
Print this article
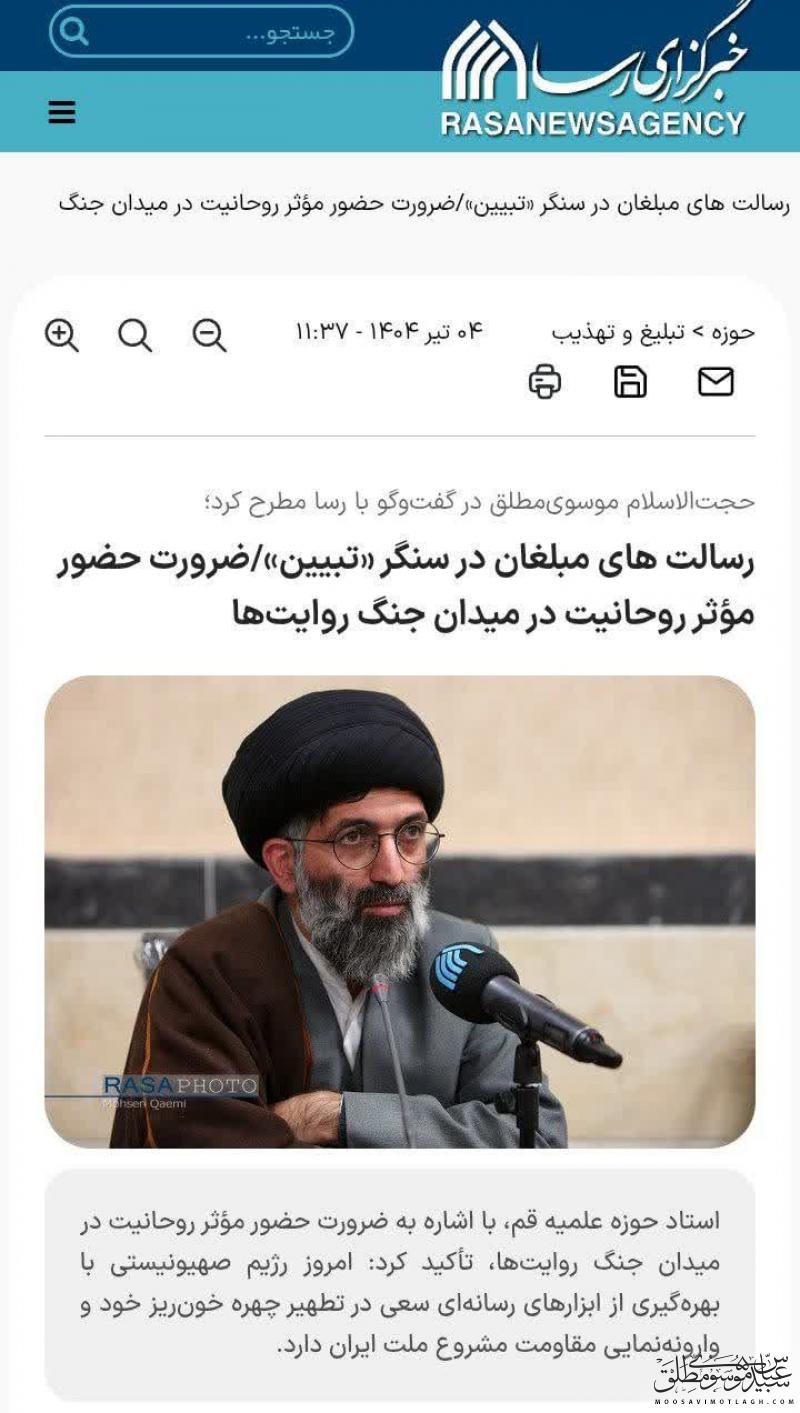(x=545, y=381)
